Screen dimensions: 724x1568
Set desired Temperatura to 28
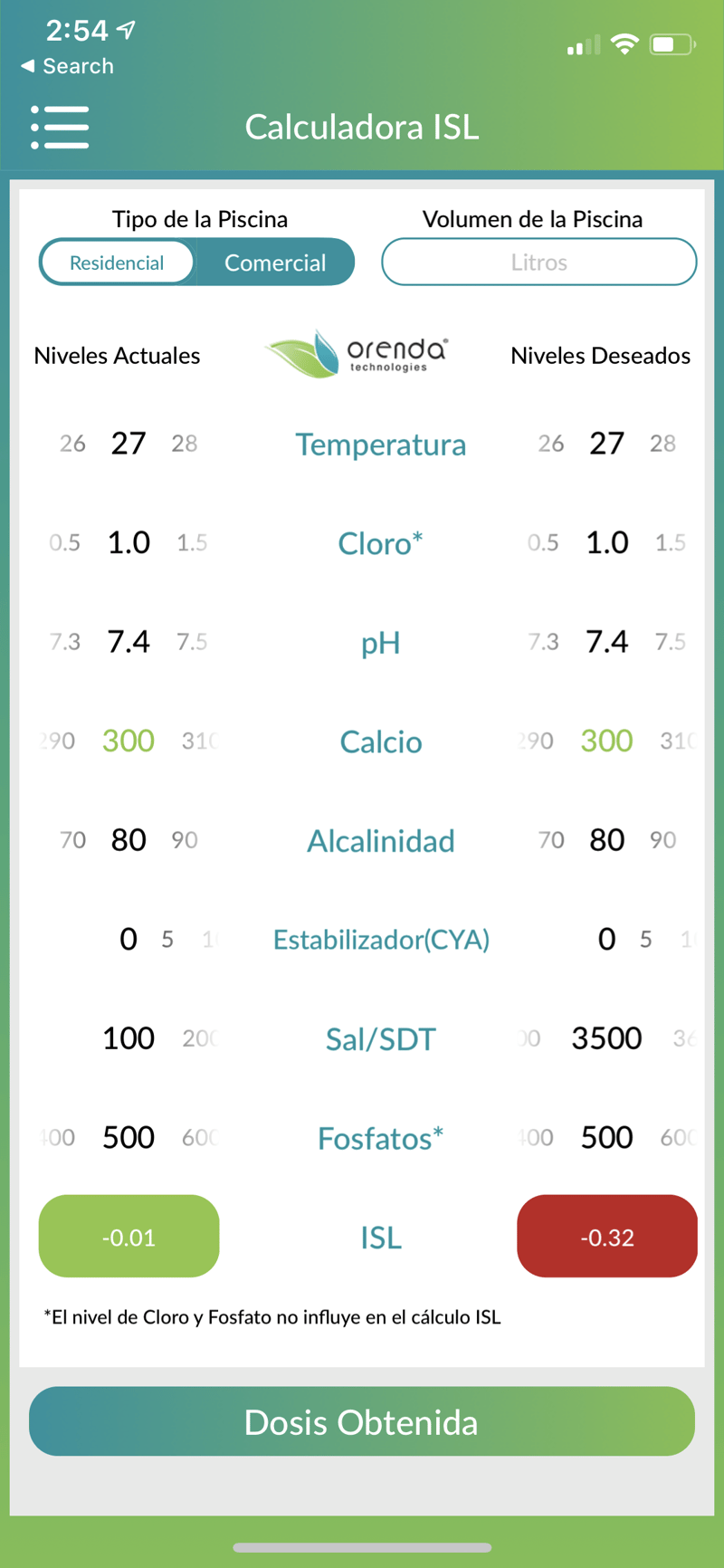click(x=662, y=444)
